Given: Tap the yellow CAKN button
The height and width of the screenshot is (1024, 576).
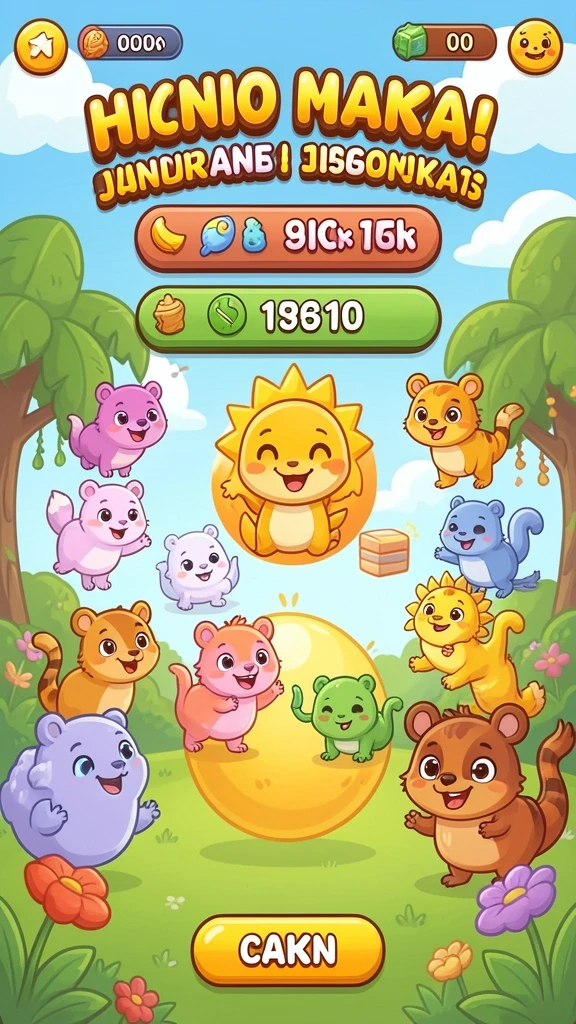Looking at the screenshot, I should 287,950.
